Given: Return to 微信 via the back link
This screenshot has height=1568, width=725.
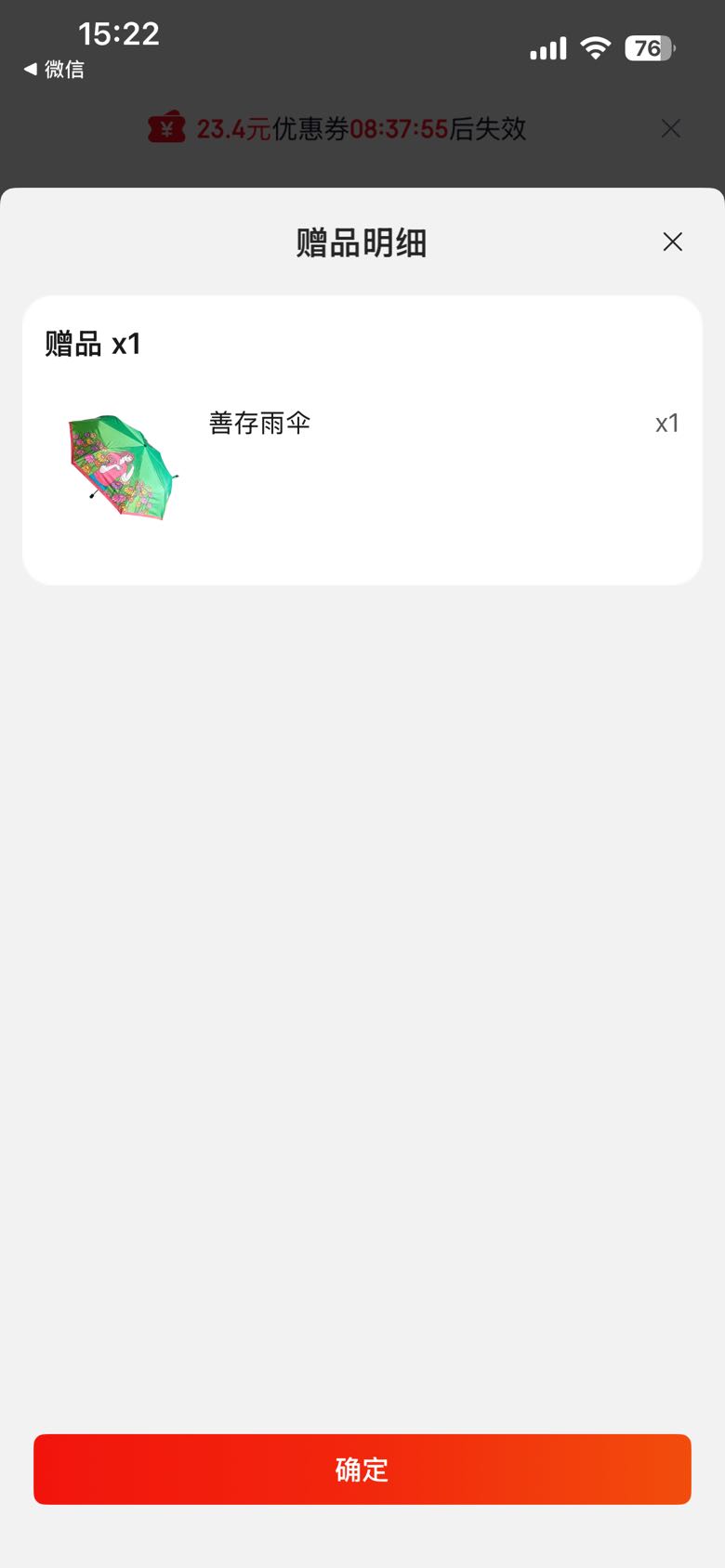Looking at the screenshot, I should 54,69.
